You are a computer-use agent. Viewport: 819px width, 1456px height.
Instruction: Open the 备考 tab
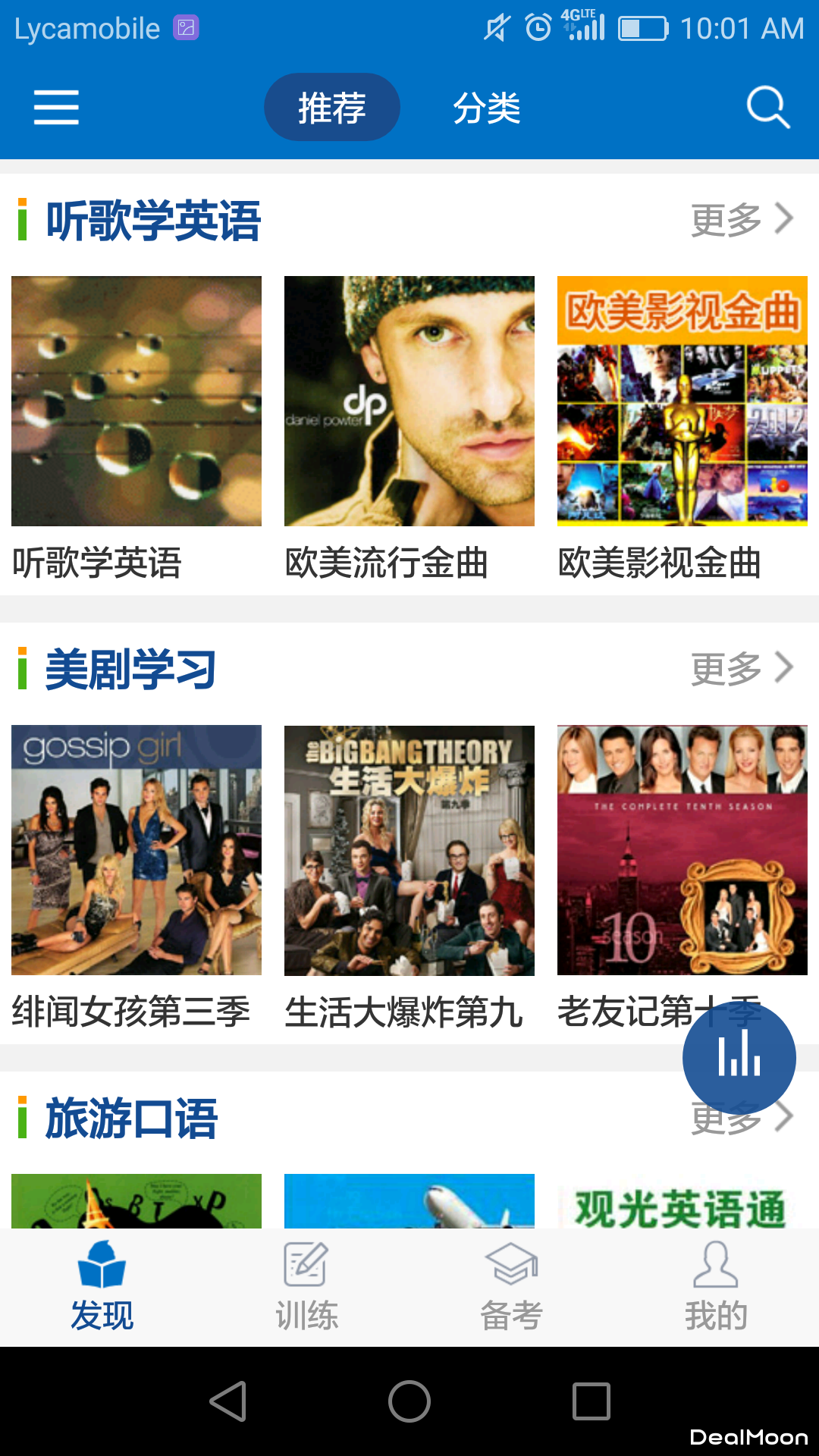click(x=512, y=1287)
